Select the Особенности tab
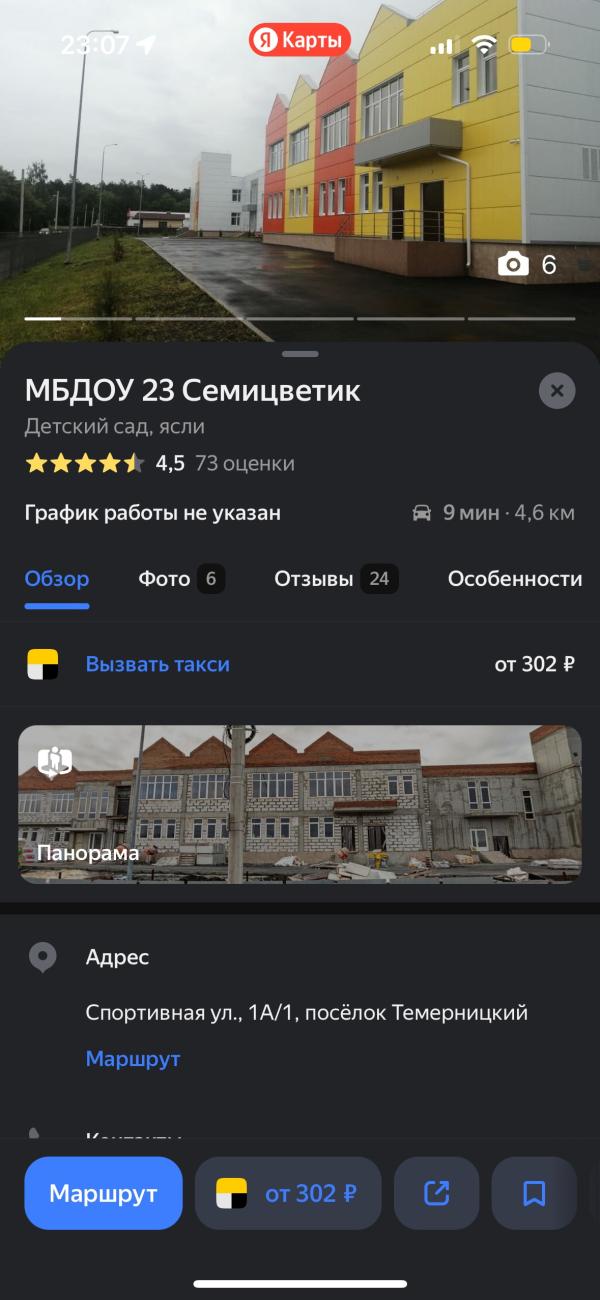 [x=514, y=578]
